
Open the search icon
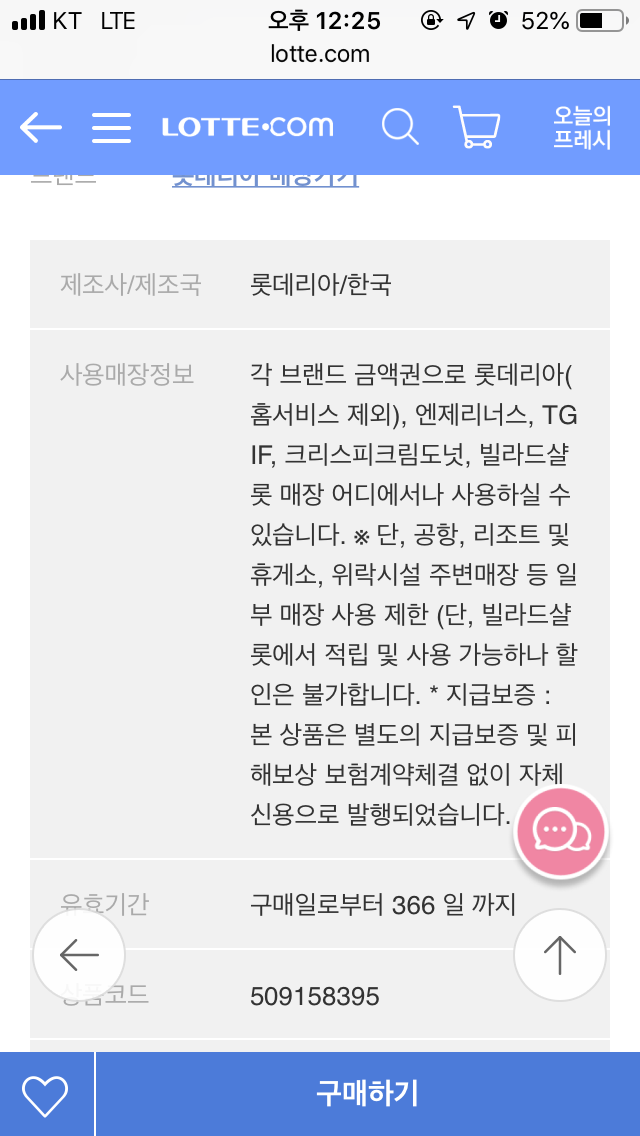pyautogui.click(x=400, y=127)
